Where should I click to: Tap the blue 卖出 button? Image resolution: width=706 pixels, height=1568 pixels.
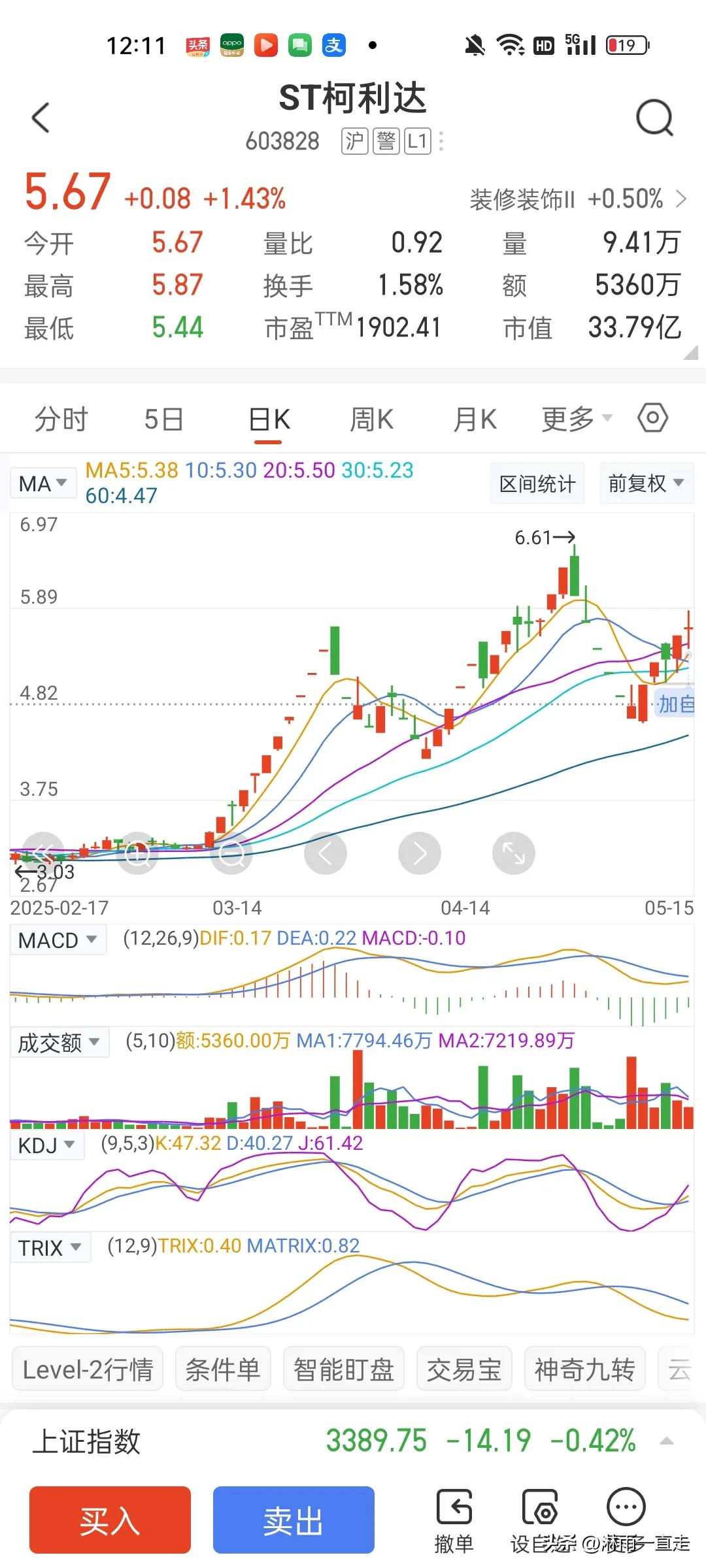click(294, 1520)
